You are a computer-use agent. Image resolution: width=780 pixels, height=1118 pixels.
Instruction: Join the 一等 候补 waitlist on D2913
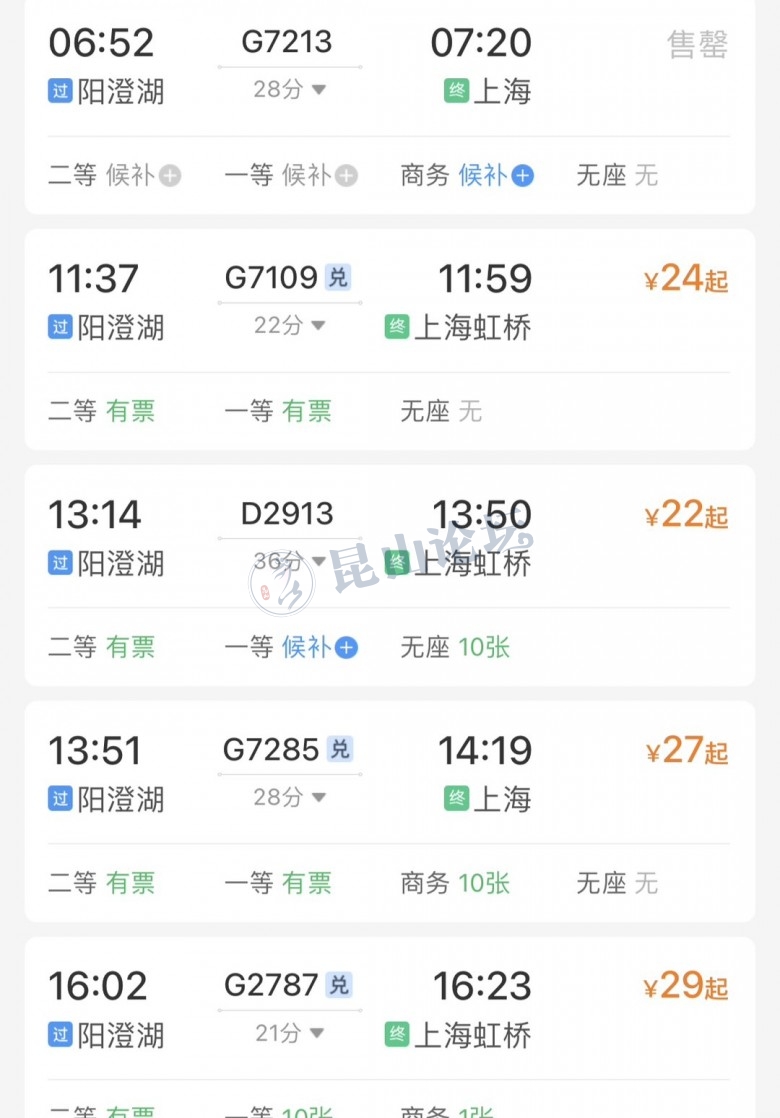319,648
